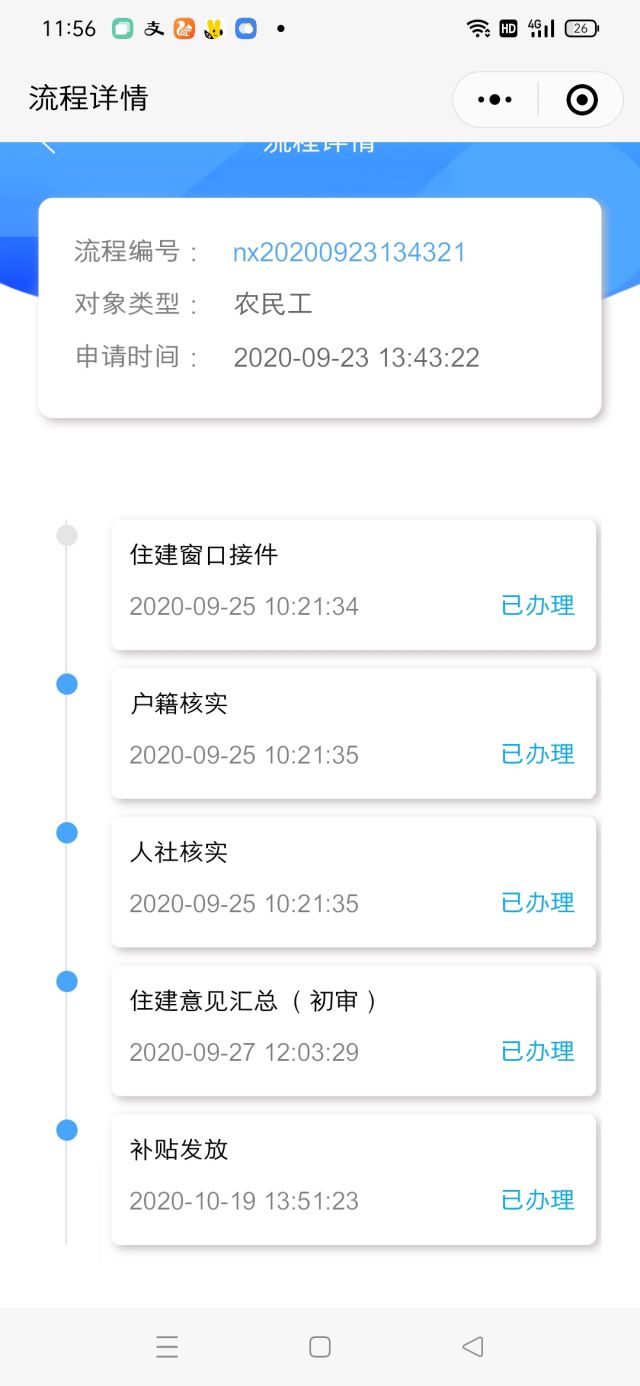This screenshot has height=1386, width=640.
Task: Open process number nx20200923134321
Action: pyautogui.click(x=349, y=252)
